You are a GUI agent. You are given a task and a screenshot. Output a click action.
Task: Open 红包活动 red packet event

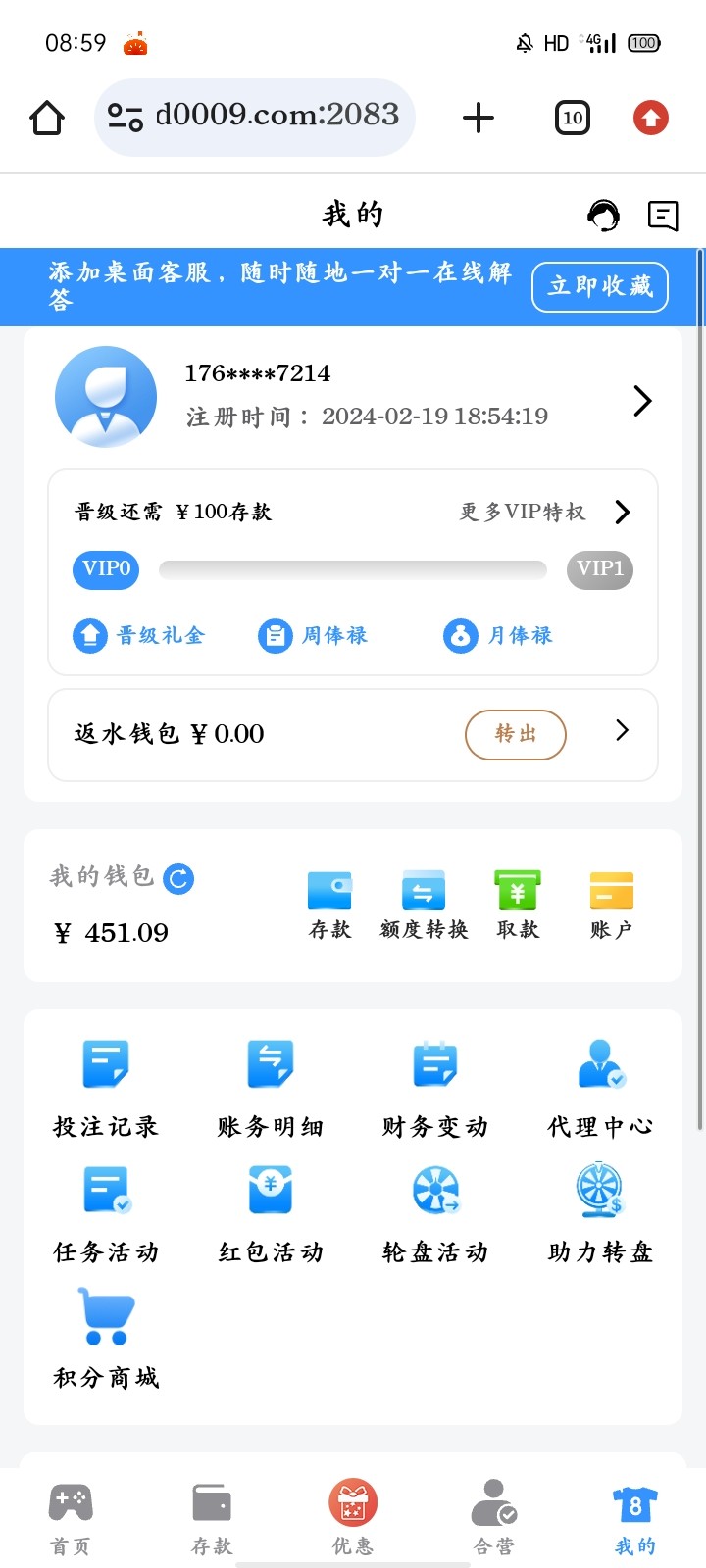[271, 1214]
